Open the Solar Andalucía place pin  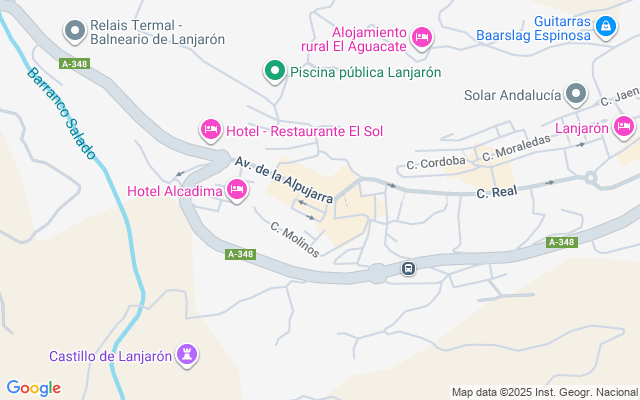[x=576, y=94]
